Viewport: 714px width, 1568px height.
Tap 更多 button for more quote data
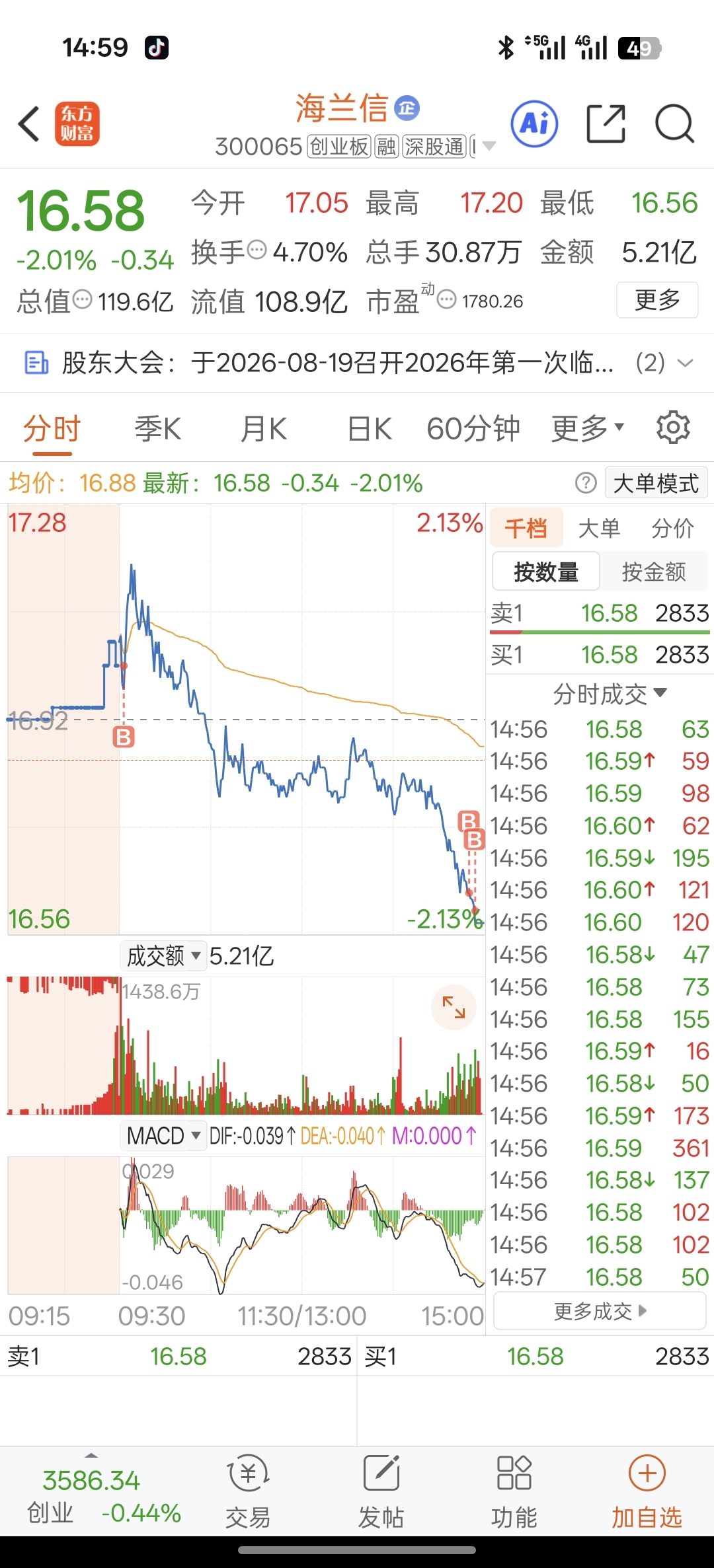tap(657, 300)
